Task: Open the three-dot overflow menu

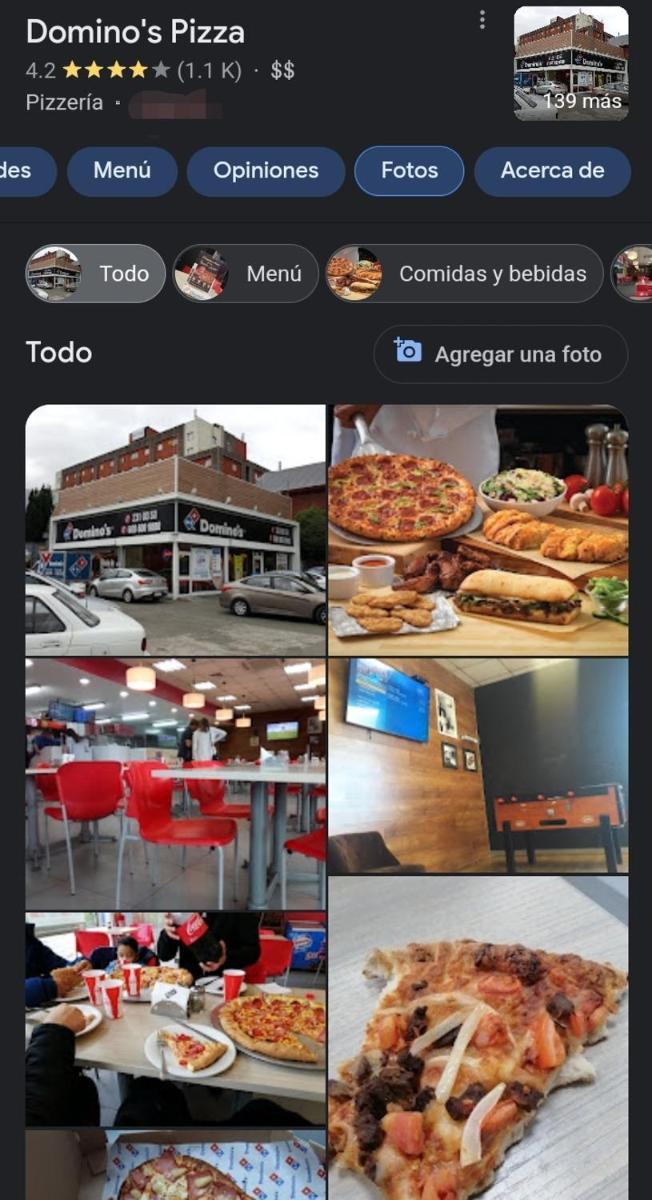Action: pyautogui.click(x=482, y=20)
